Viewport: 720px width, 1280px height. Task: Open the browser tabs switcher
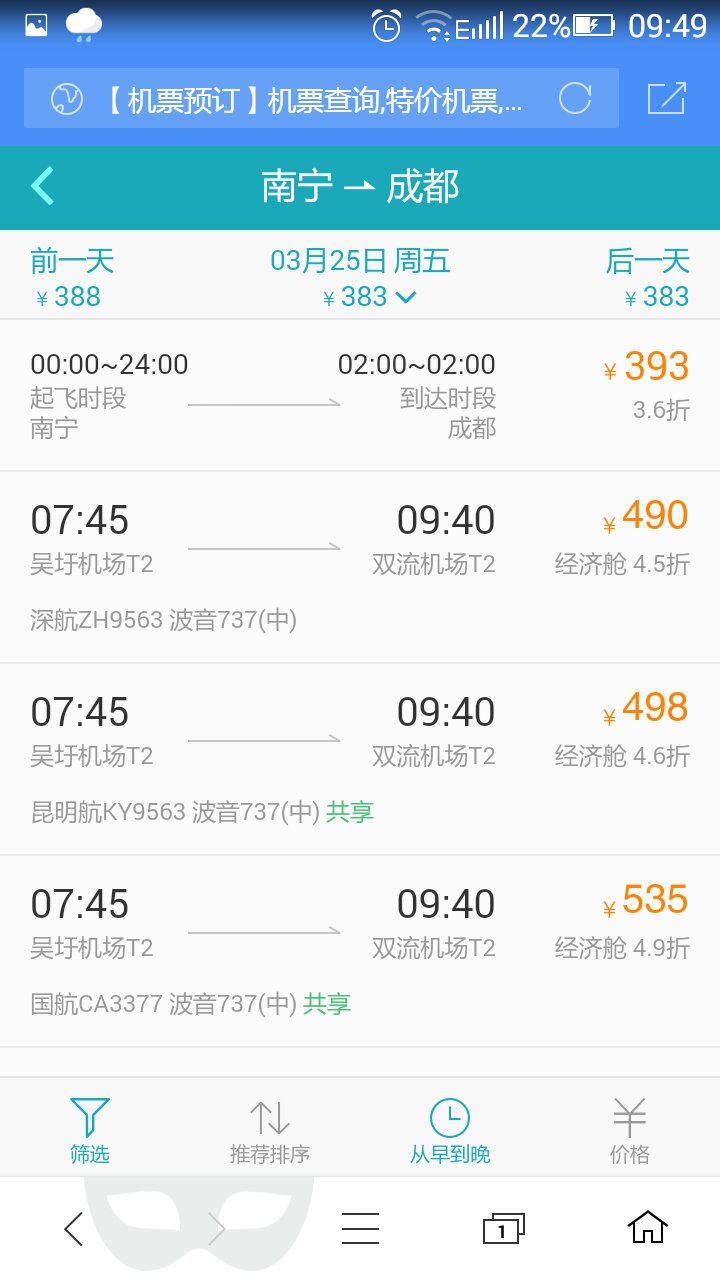[503, 1228]
